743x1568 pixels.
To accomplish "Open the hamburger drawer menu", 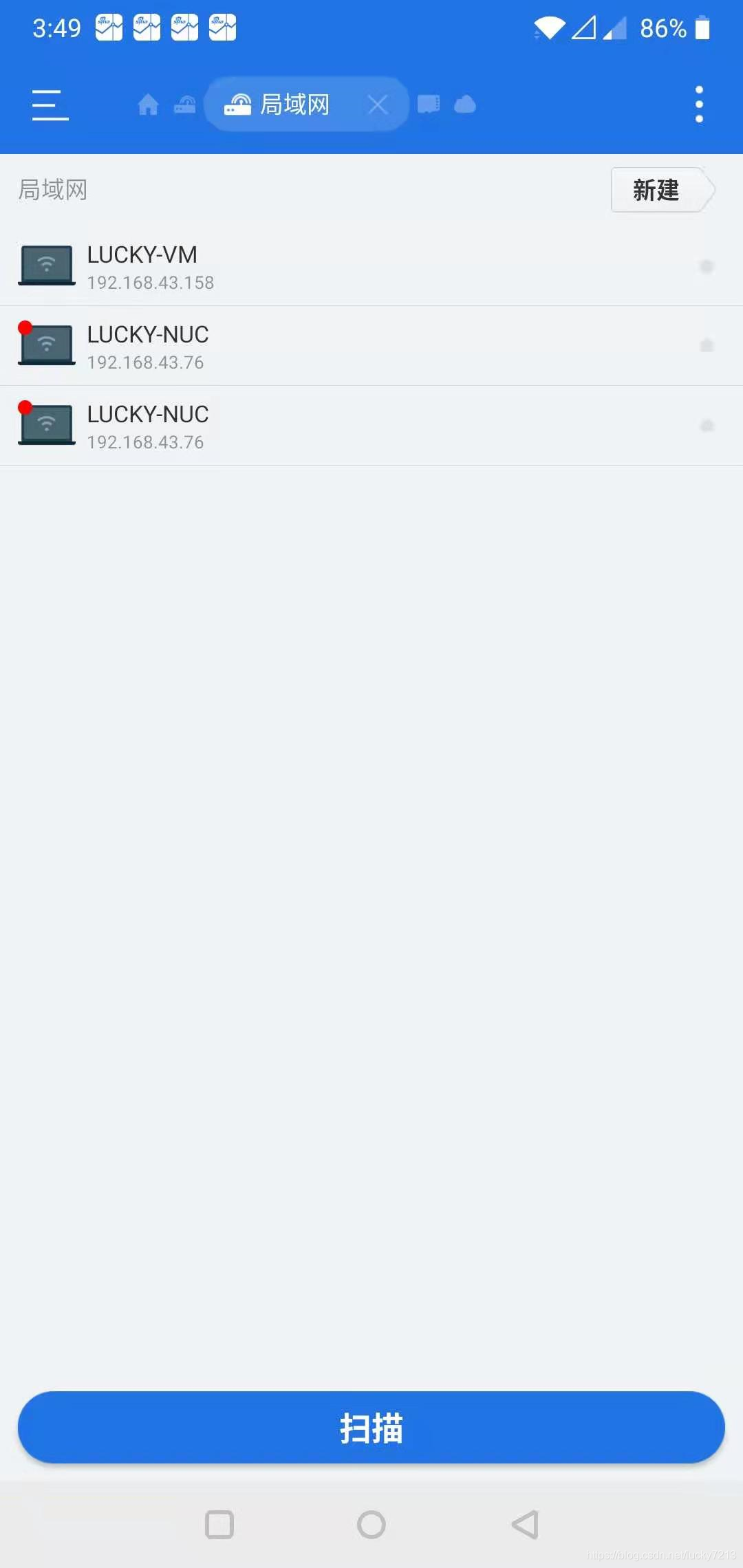I will [50, 105].
